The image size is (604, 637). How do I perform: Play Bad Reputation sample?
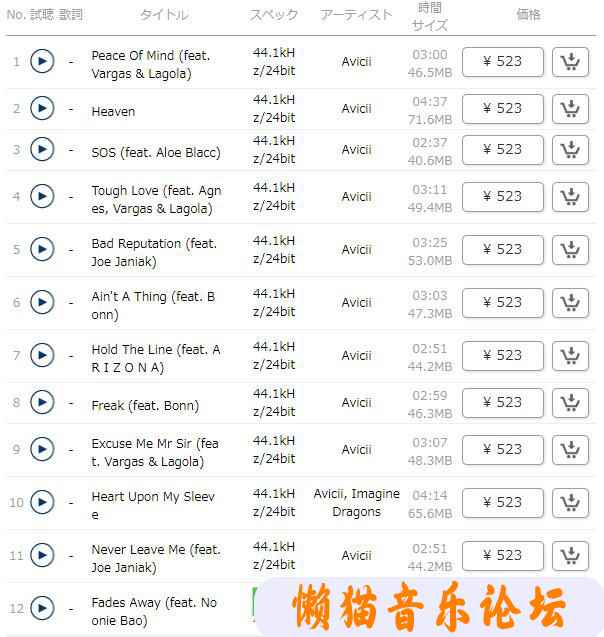(42, 249)
